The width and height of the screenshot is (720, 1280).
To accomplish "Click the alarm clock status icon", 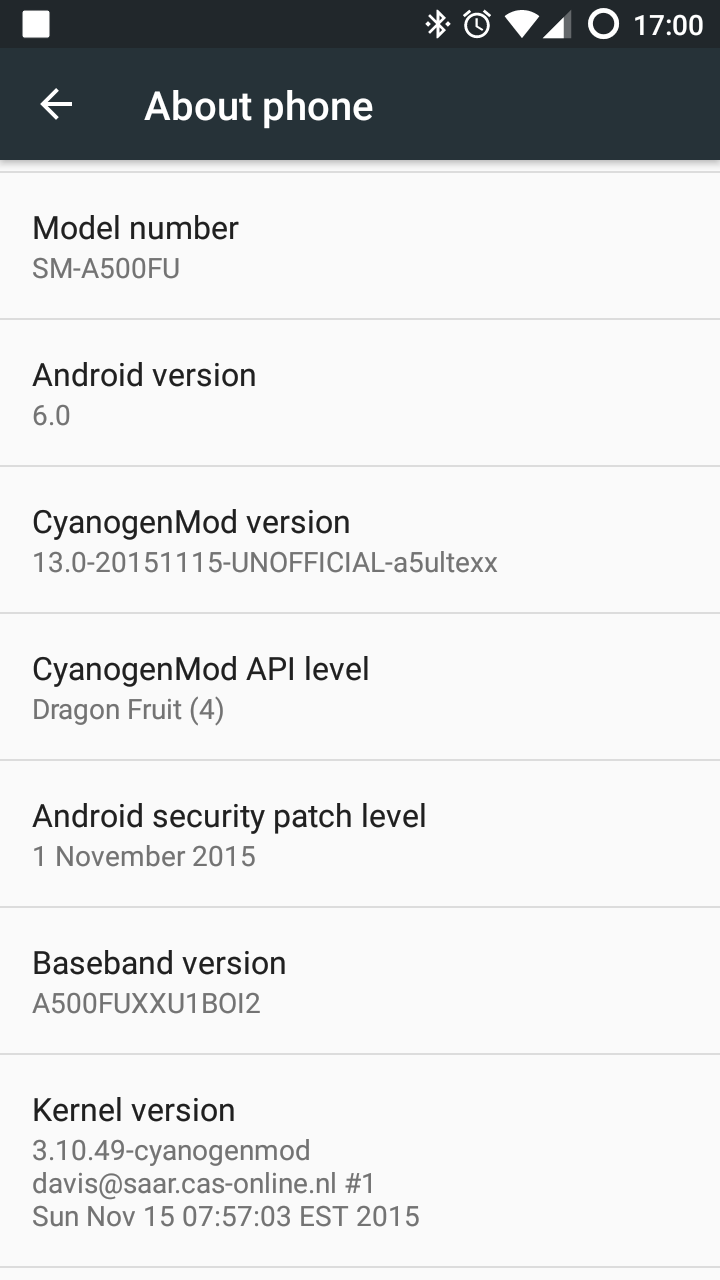I will coord(478,25).
